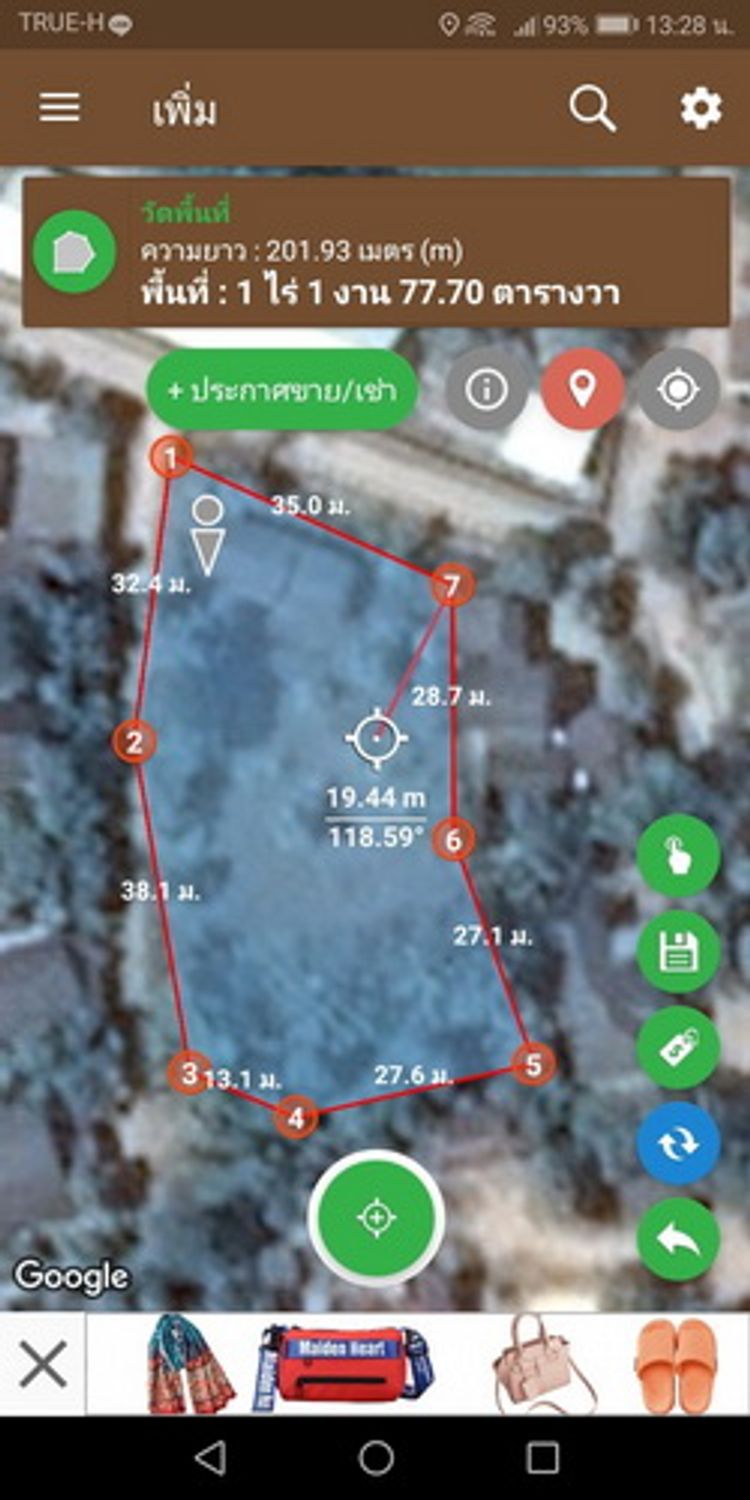Tap the green area shape icon
The image size is (750, 1500).
[74, 252]
